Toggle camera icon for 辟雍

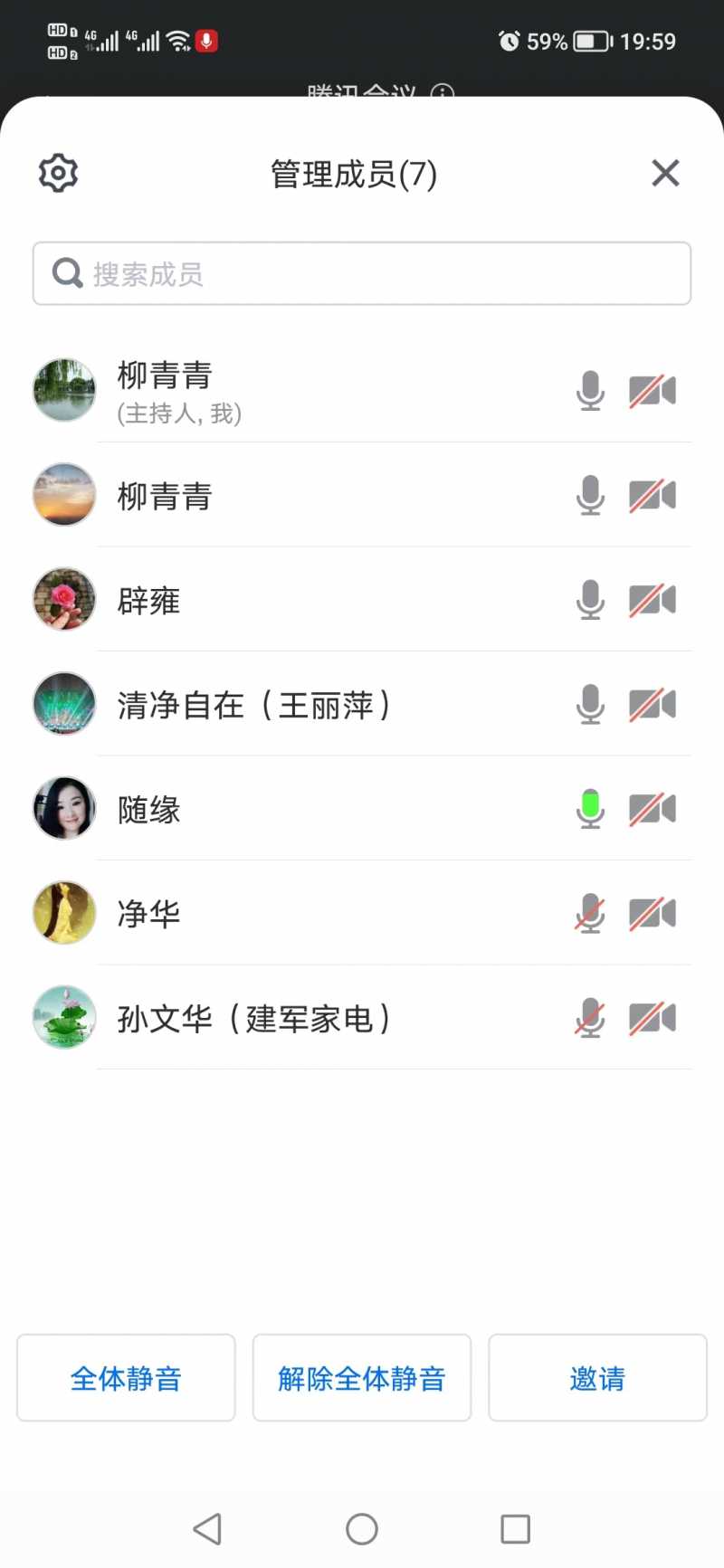(653, 600)
